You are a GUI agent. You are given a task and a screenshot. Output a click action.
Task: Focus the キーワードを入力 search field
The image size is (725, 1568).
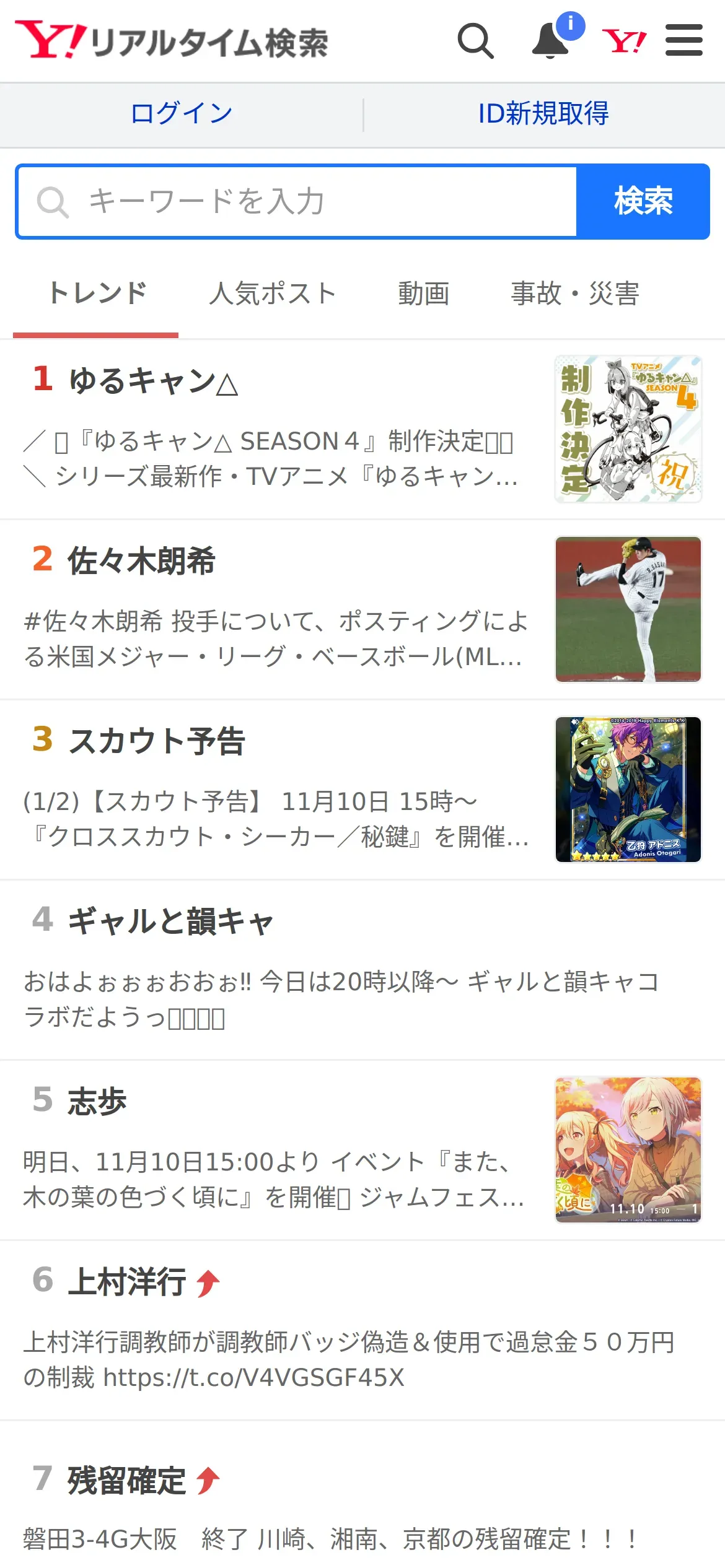coord(297,201)
